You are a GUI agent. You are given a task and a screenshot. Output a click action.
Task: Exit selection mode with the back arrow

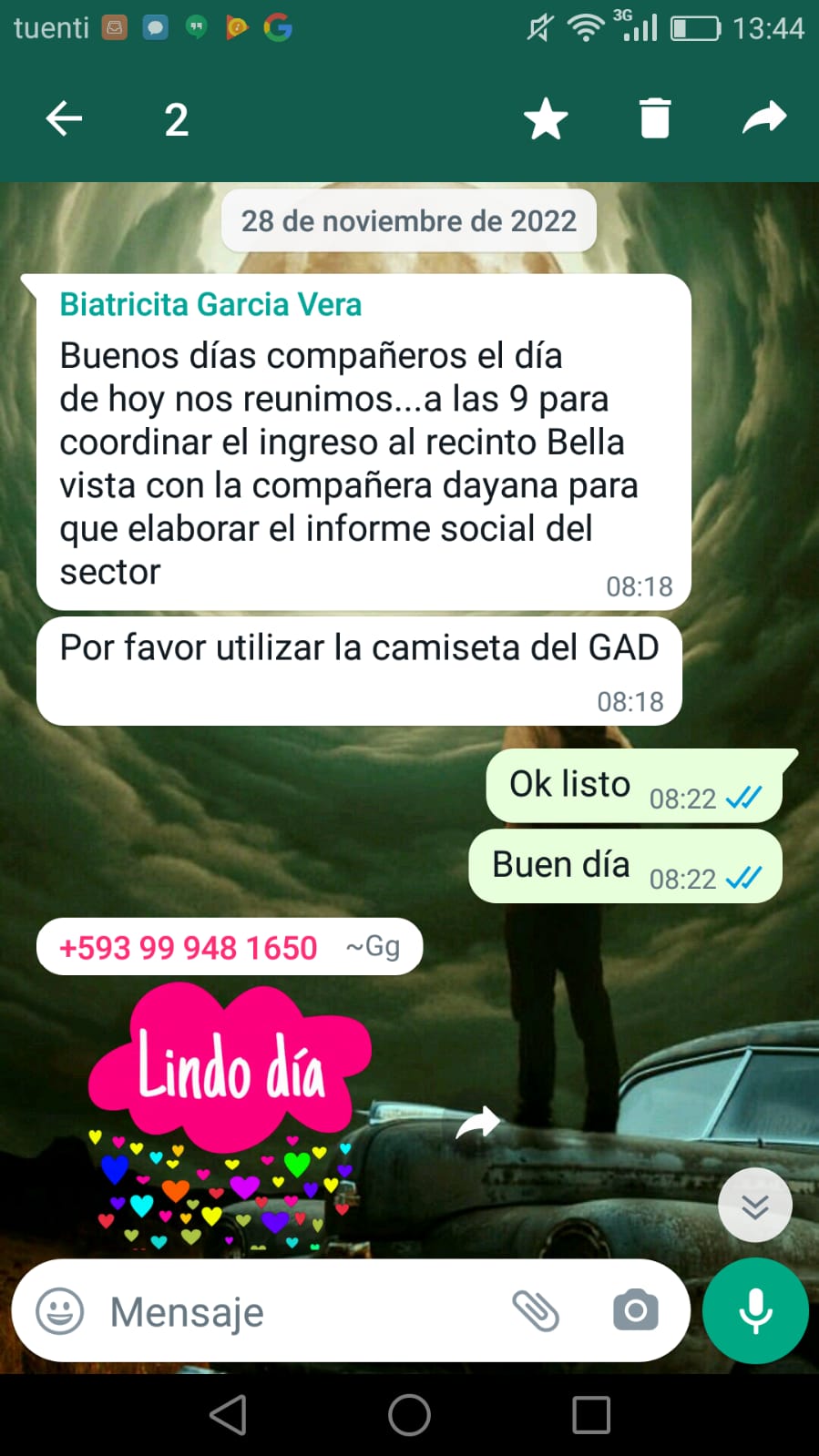point(64,118)
